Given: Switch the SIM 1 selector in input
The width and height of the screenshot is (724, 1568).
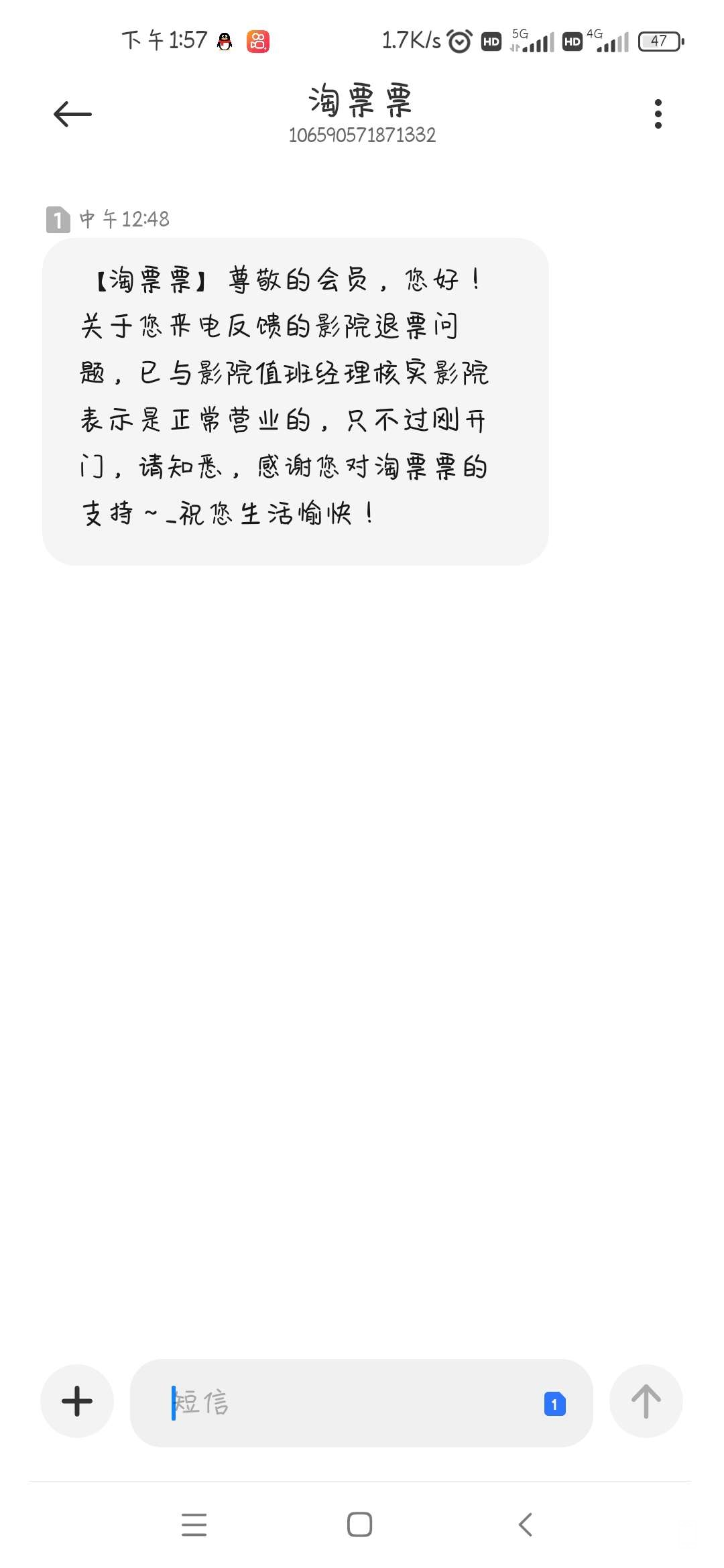Looking at the screenshot, I should (x=554, y=1404).
